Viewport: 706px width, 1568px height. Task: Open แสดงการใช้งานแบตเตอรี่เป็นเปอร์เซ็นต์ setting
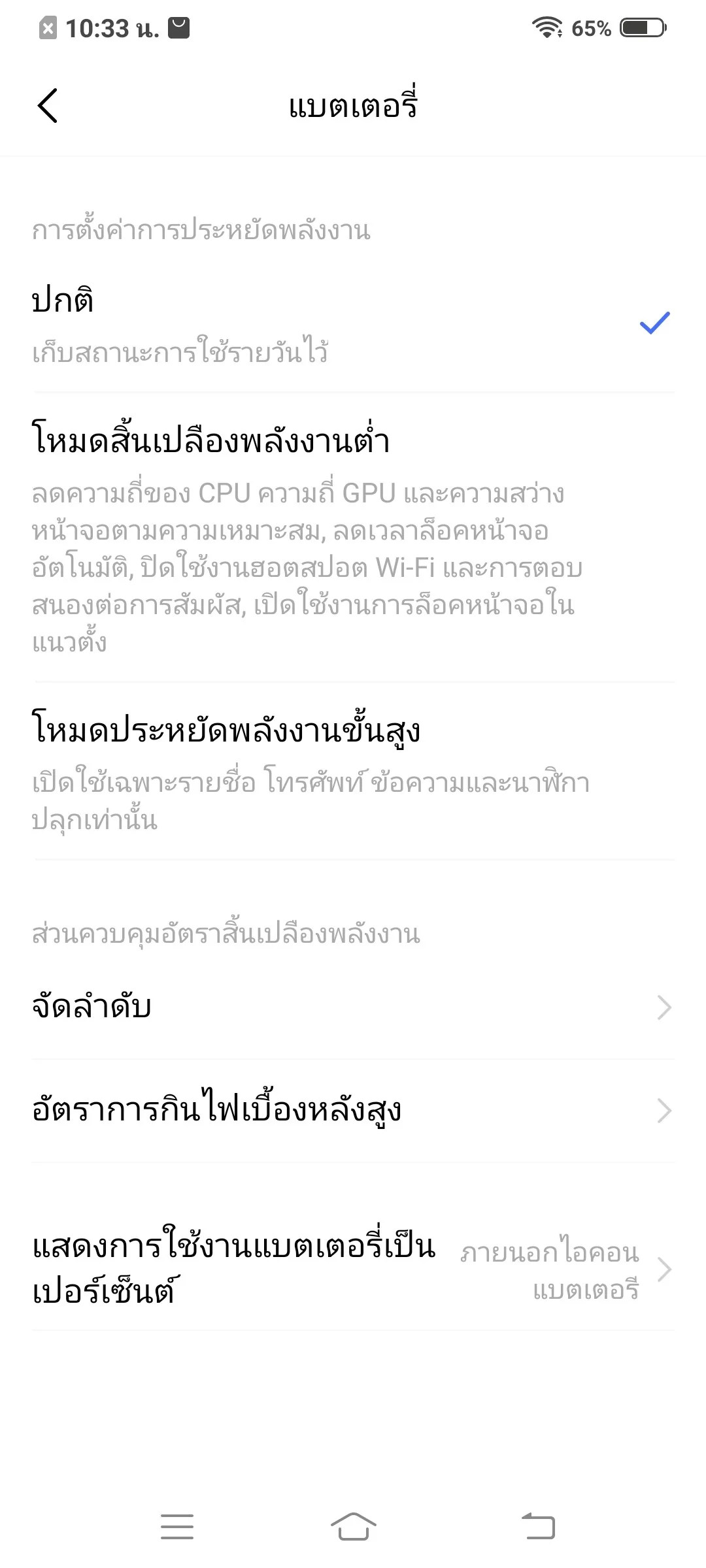(353, 1269)
